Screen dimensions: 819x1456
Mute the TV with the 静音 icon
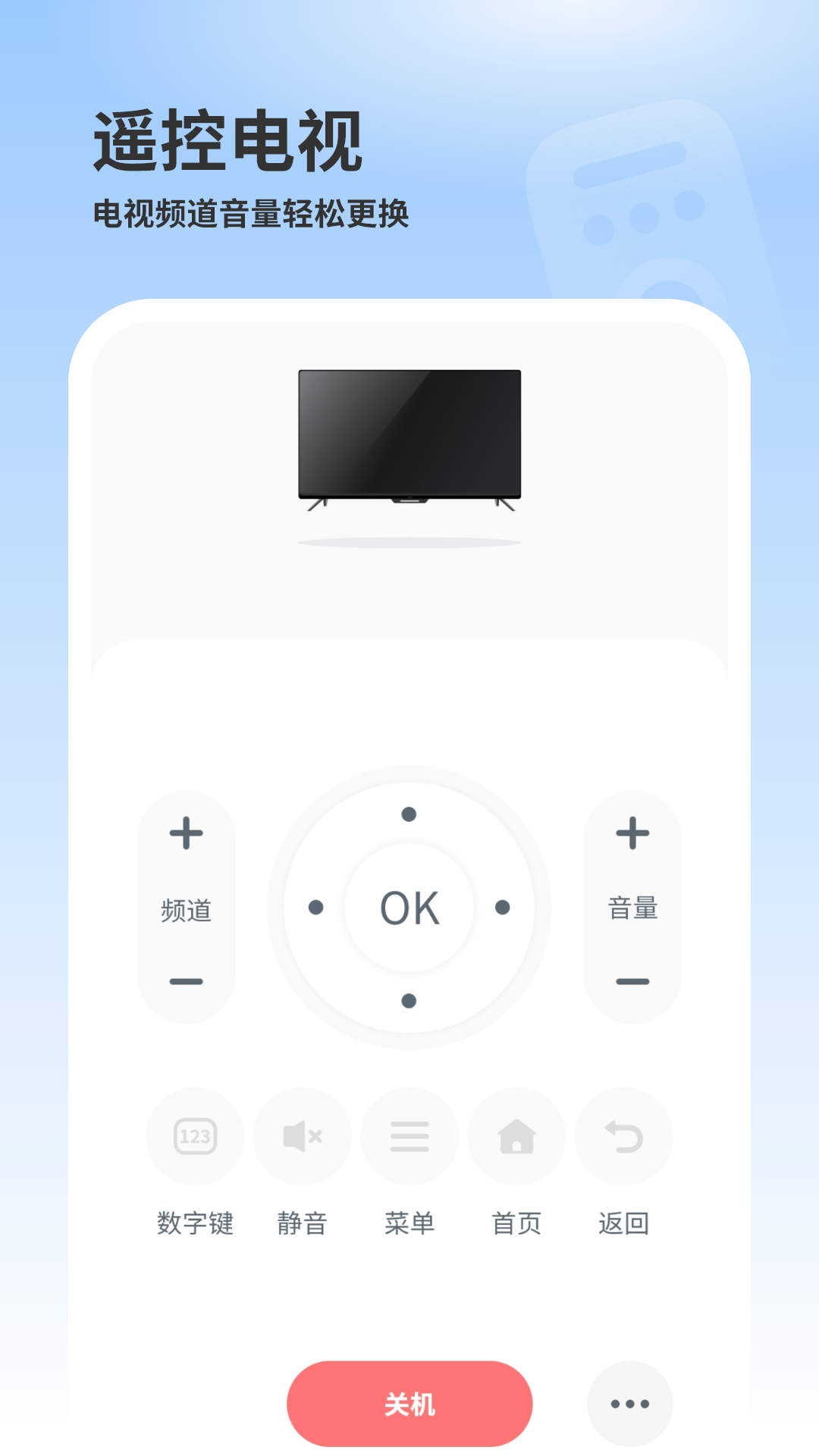[x=302, y=1137]
